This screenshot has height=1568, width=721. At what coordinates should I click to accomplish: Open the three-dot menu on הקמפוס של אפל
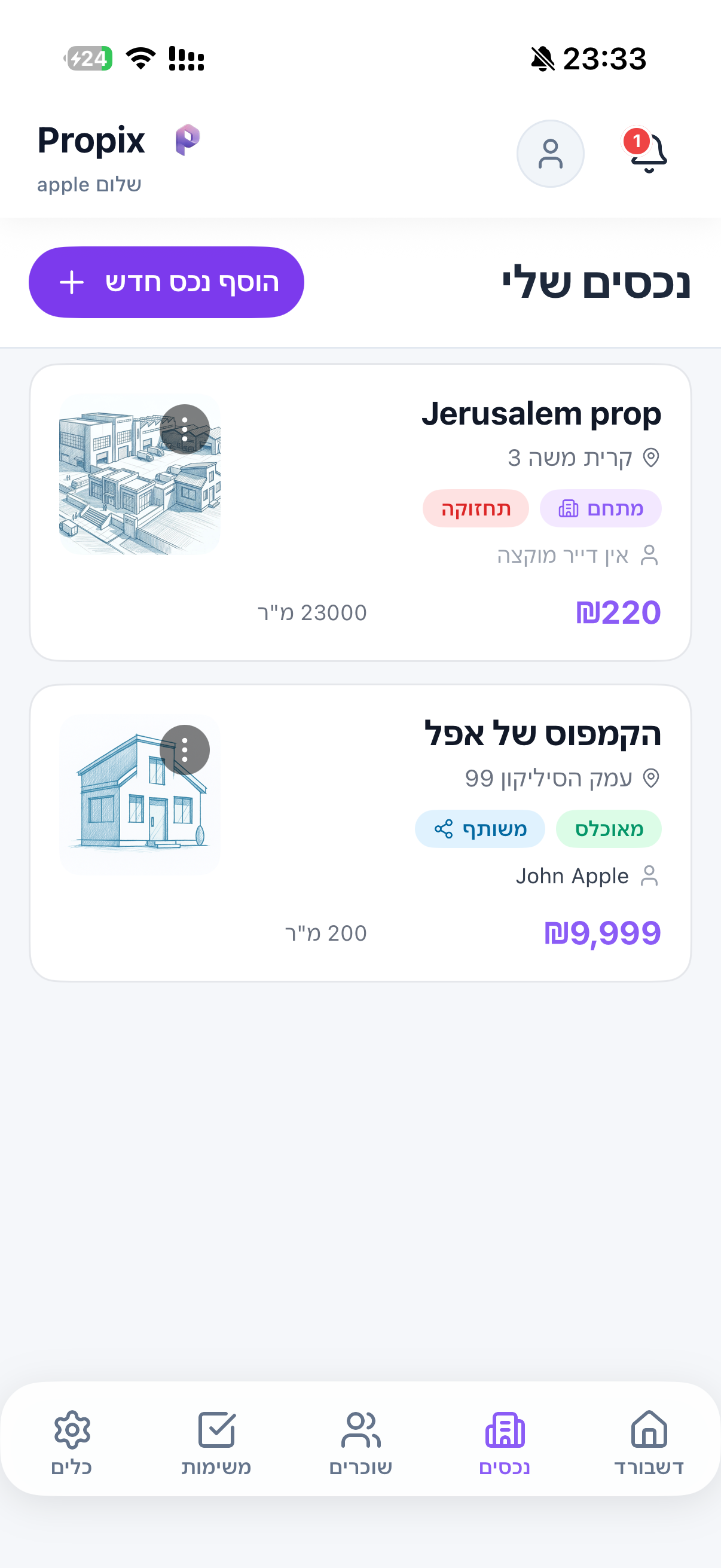[x=185, y=750]
